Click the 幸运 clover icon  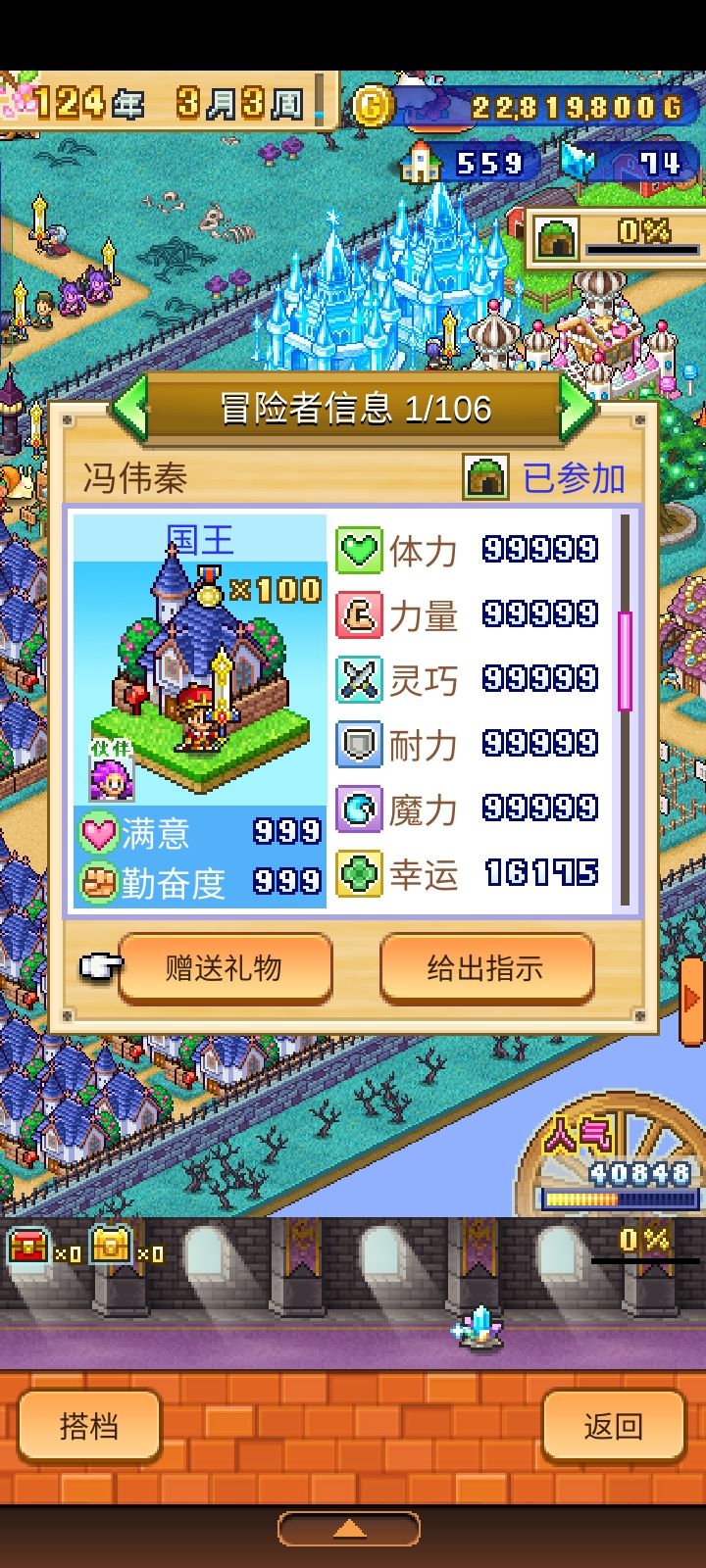pyautogui.click(x=361, y=874)
